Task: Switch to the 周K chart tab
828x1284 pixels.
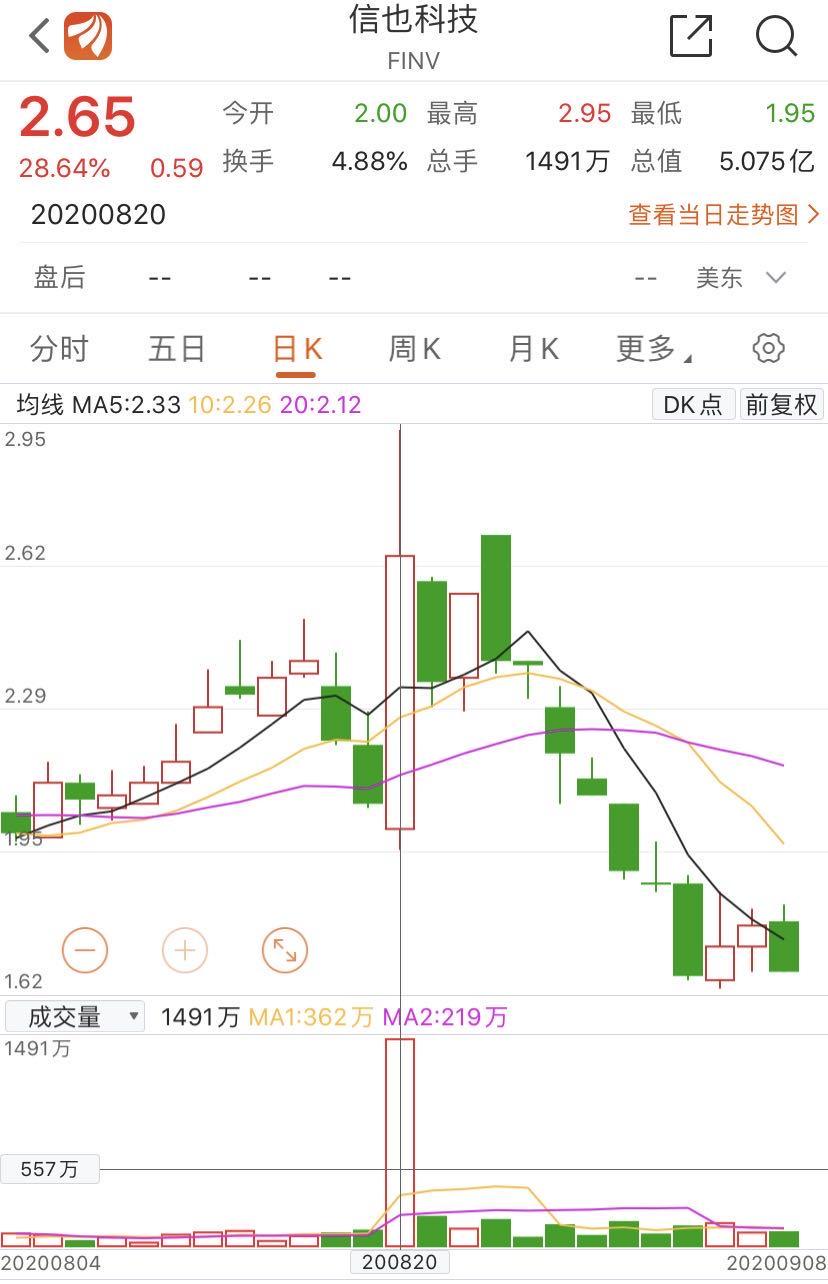Action: pyautogui.click(x=414, y=349)
